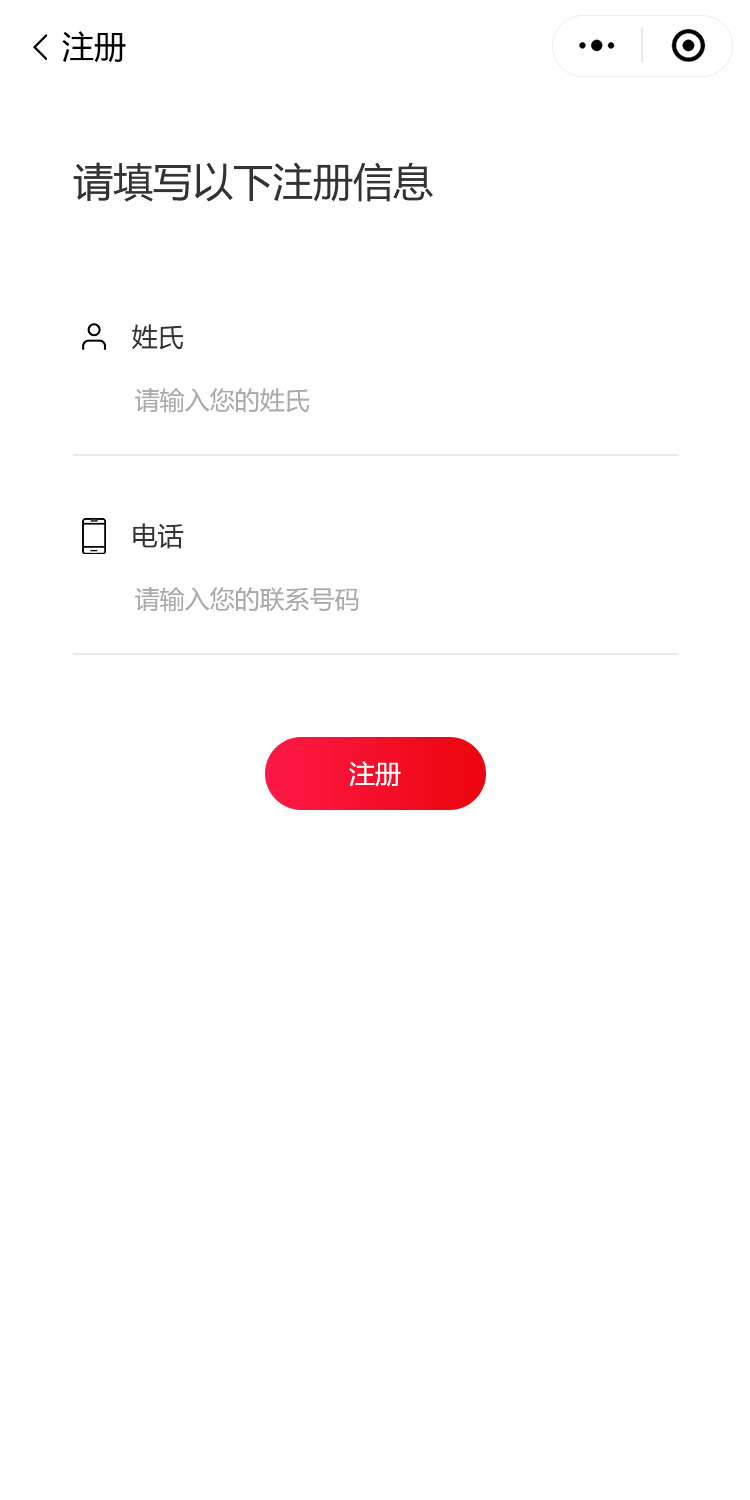The image size is (750, 1500).
Task: Submit the form with the red 注册 button
Action: click(375, 774)
